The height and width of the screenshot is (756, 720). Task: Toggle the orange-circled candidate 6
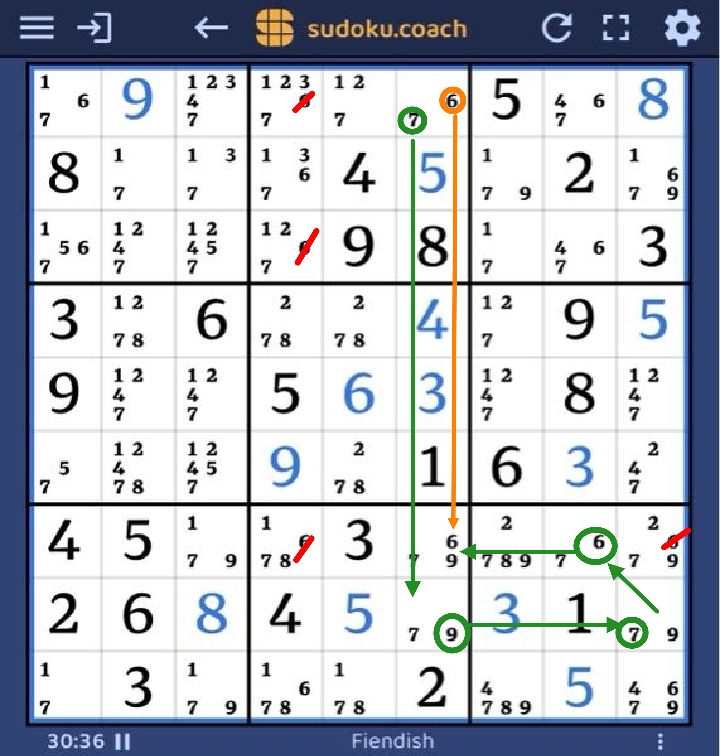[x=452, y=101]
